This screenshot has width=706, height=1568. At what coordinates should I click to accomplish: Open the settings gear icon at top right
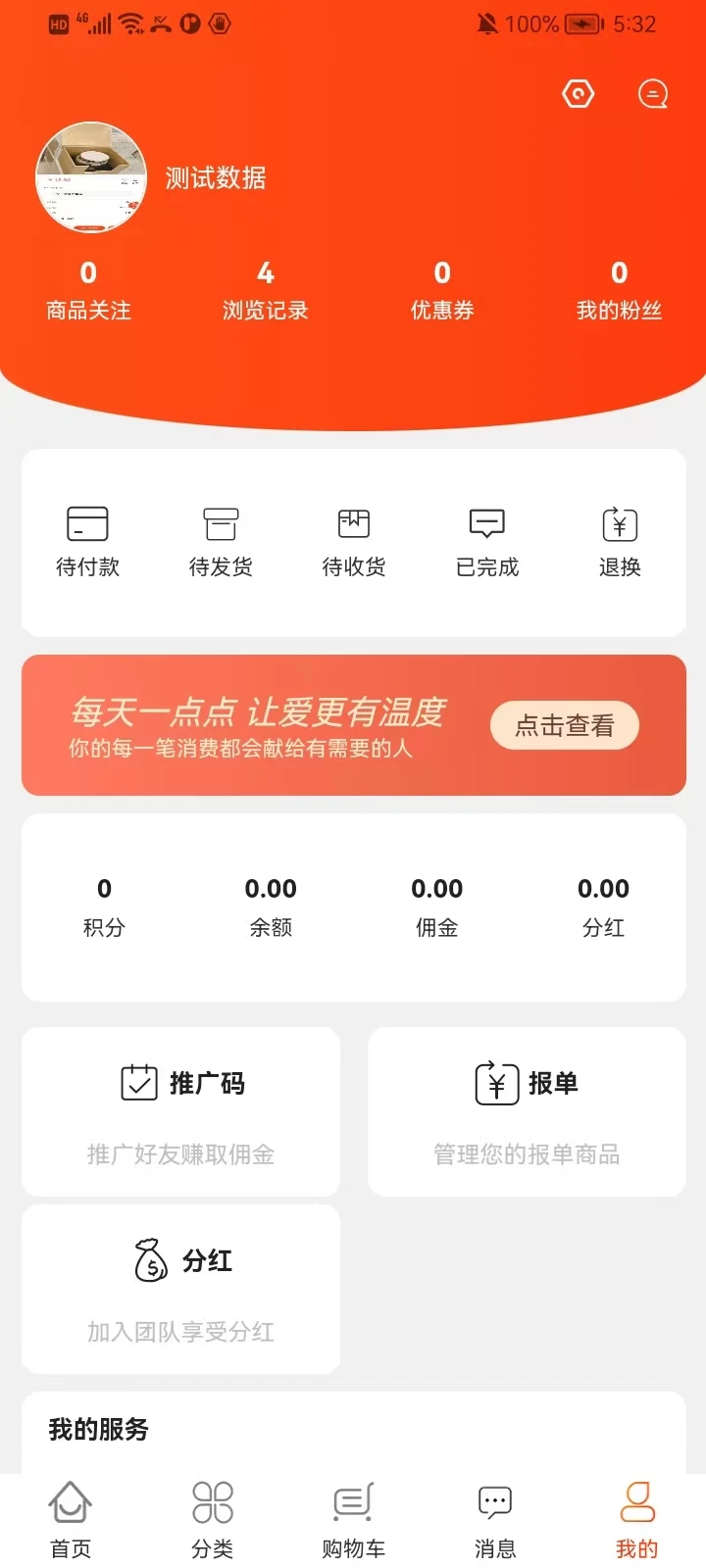578,94
